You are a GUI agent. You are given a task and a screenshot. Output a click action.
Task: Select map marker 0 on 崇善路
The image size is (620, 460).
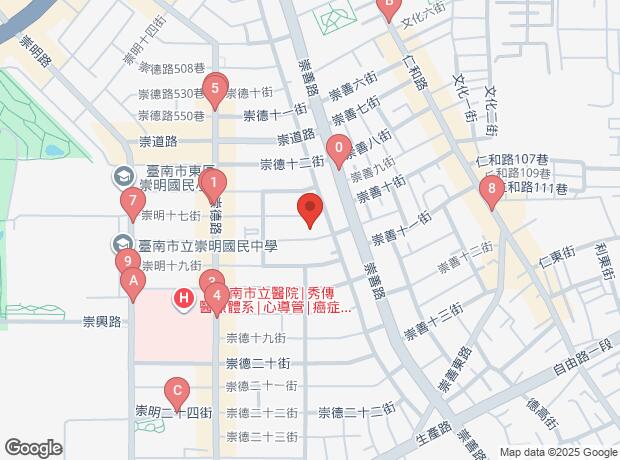point(339,151)
